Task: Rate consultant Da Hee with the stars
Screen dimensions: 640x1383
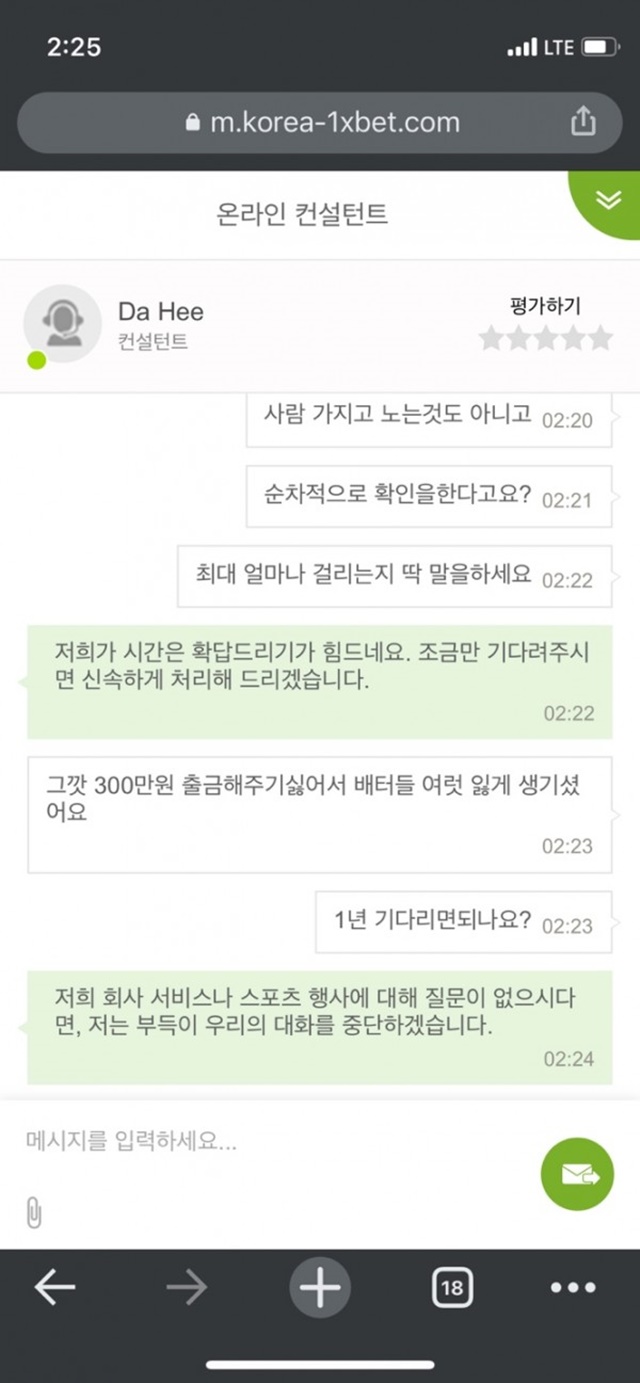Action: pos(545,339)
